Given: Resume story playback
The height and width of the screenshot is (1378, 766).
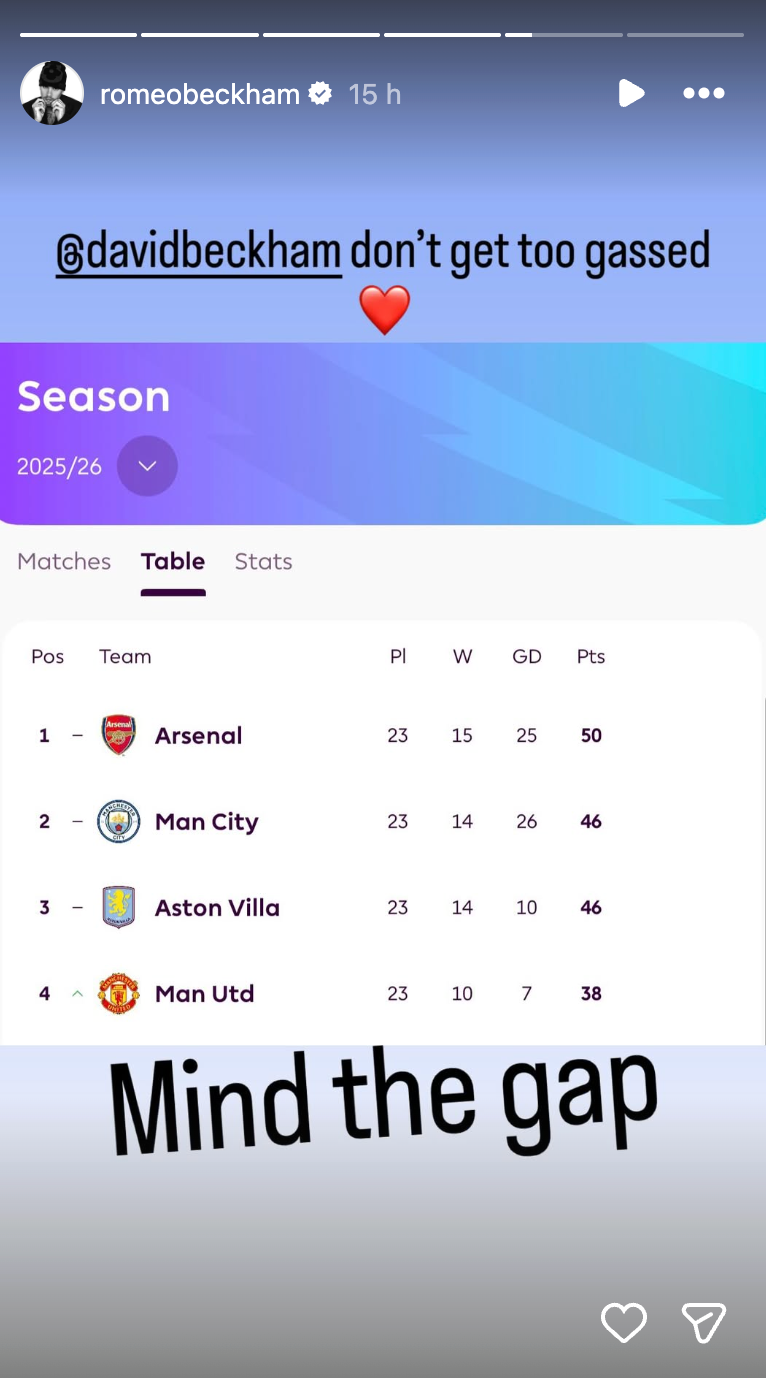Looking at the screenshot, I should 631,93.
